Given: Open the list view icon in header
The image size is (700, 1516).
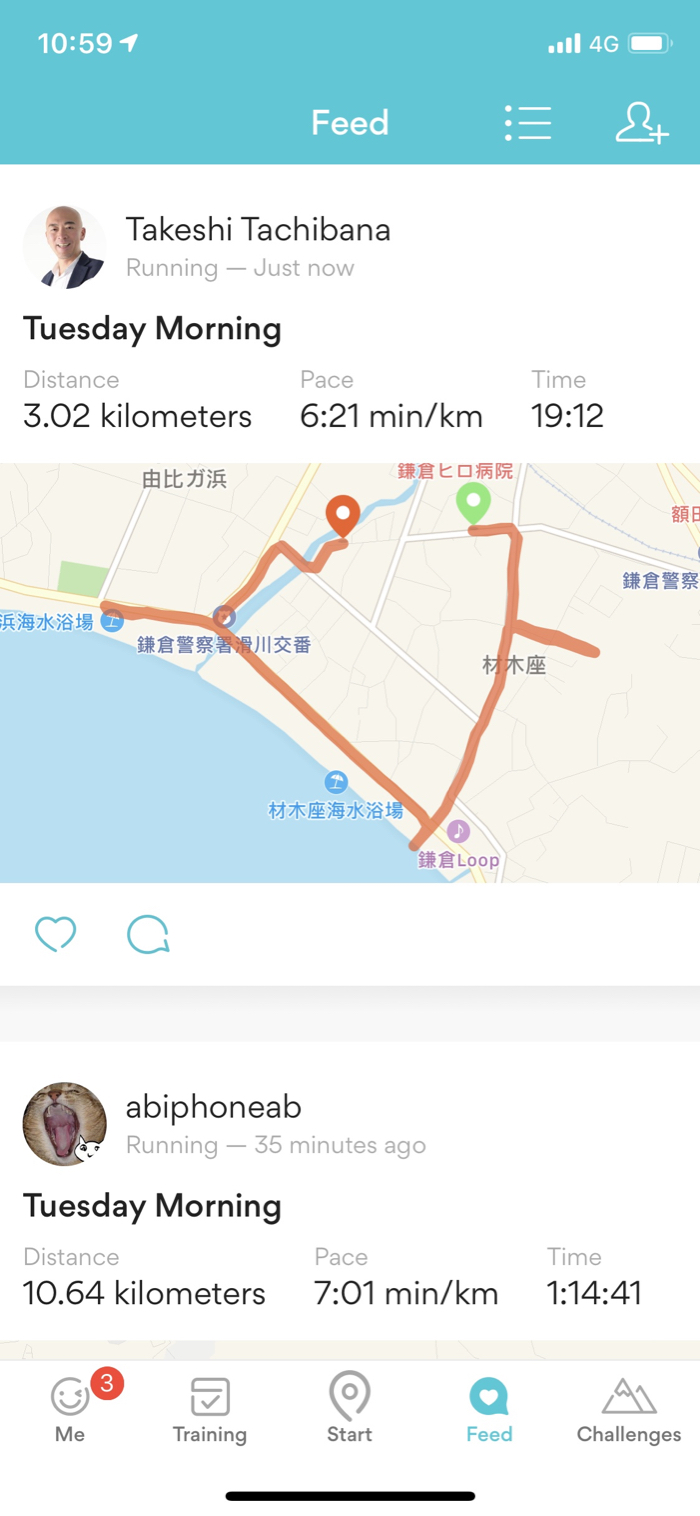Looking at the screenshot, I should pyautogui.click(x=528, y=123).
